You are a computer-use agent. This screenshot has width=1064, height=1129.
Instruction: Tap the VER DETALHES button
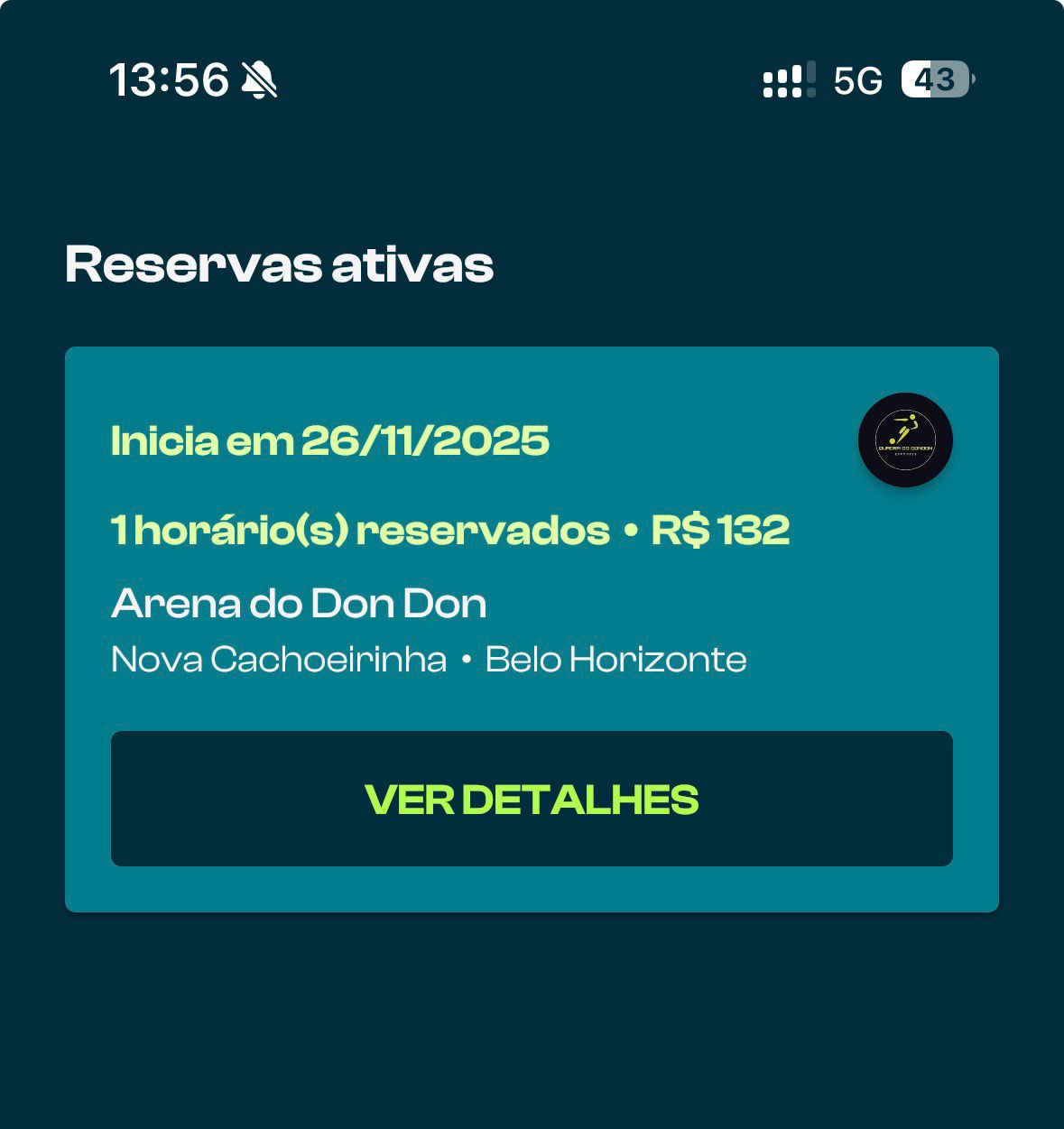coord(532,799)
